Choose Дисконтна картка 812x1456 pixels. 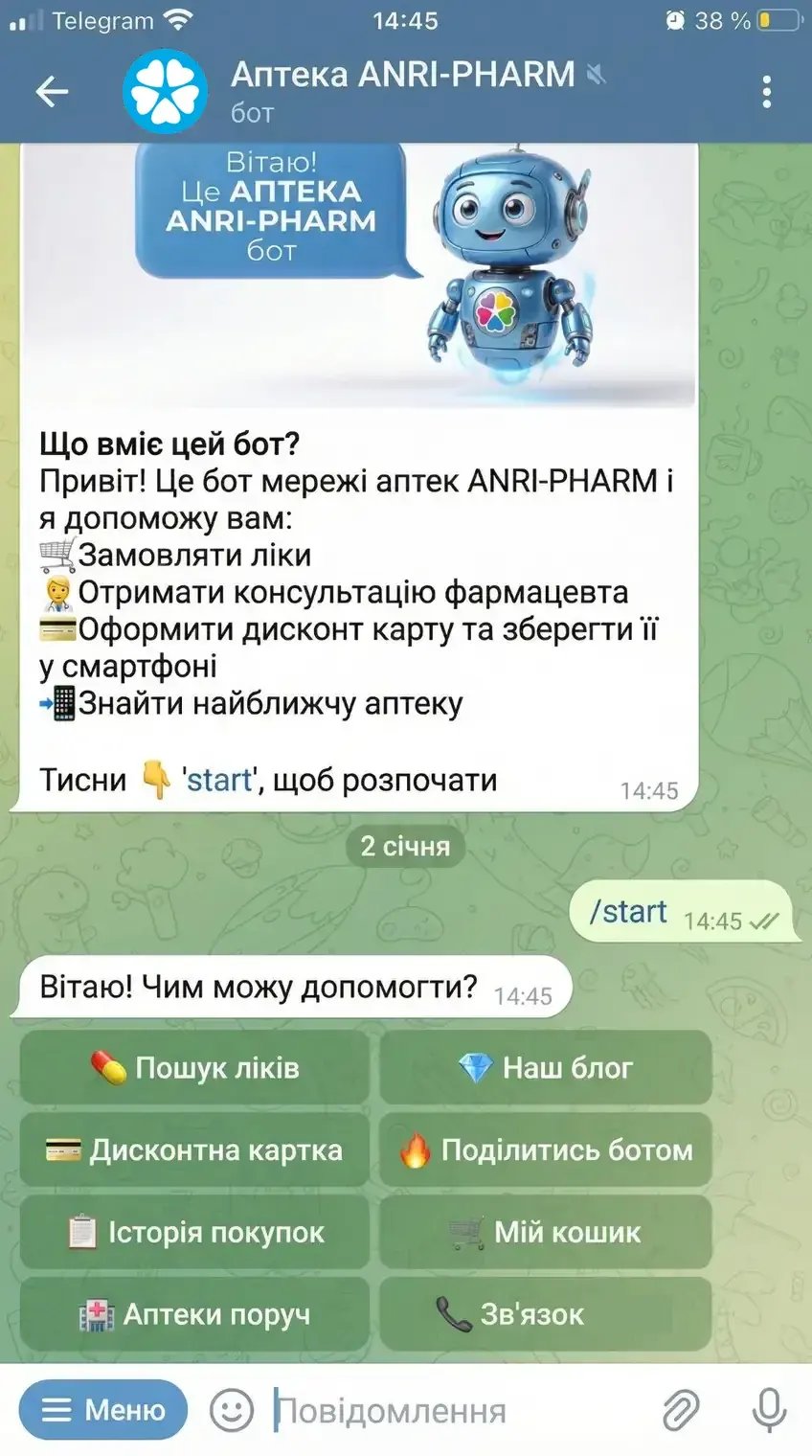tap(194, 1149)
